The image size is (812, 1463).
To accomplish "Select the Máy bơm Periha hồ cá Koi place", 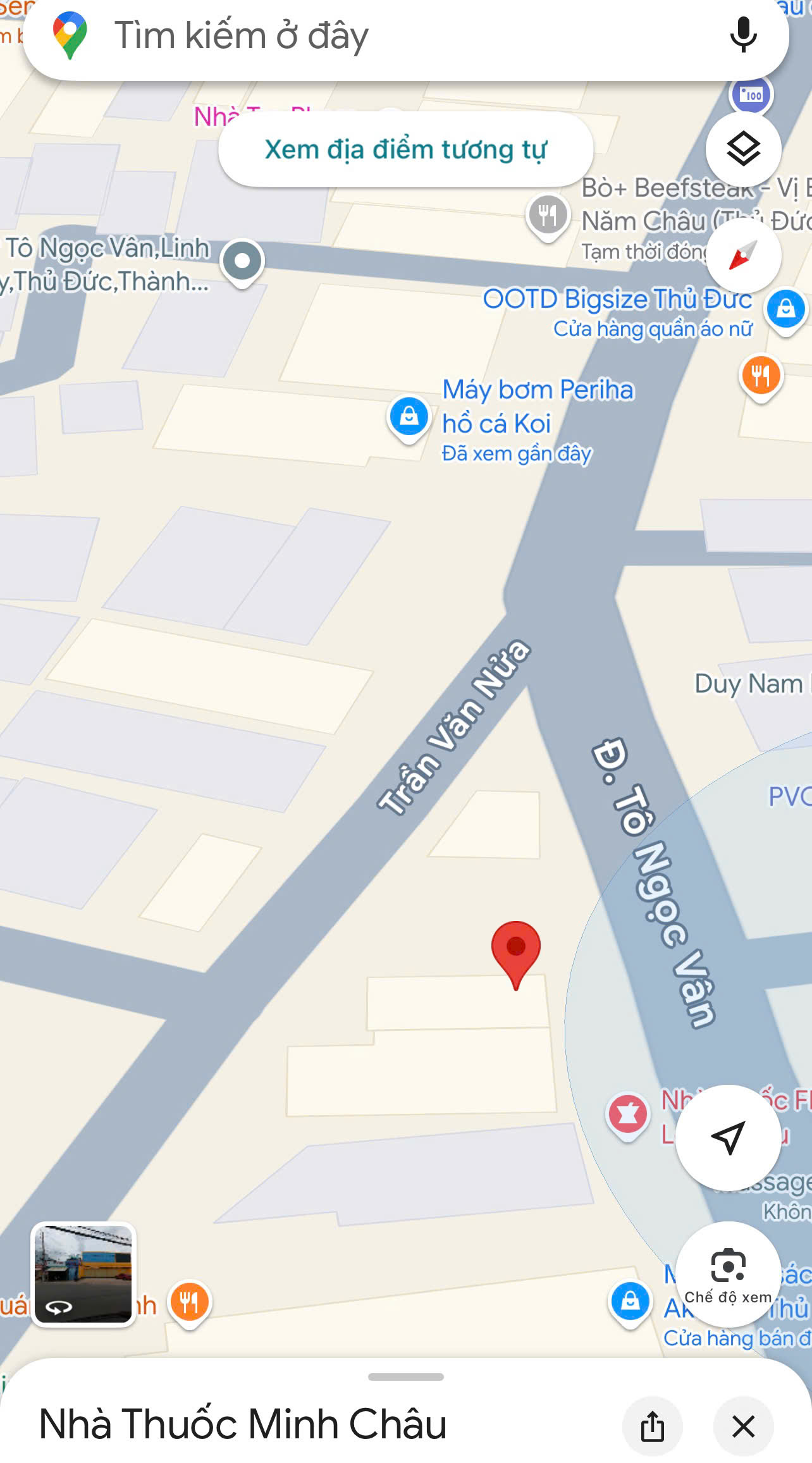I will pos(409,416).
